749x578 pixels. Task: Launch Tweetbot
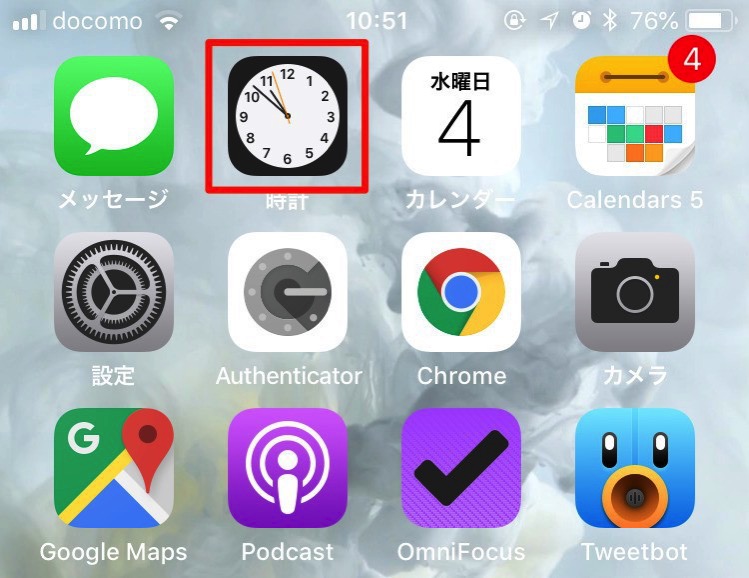click(x=635, y=468)
